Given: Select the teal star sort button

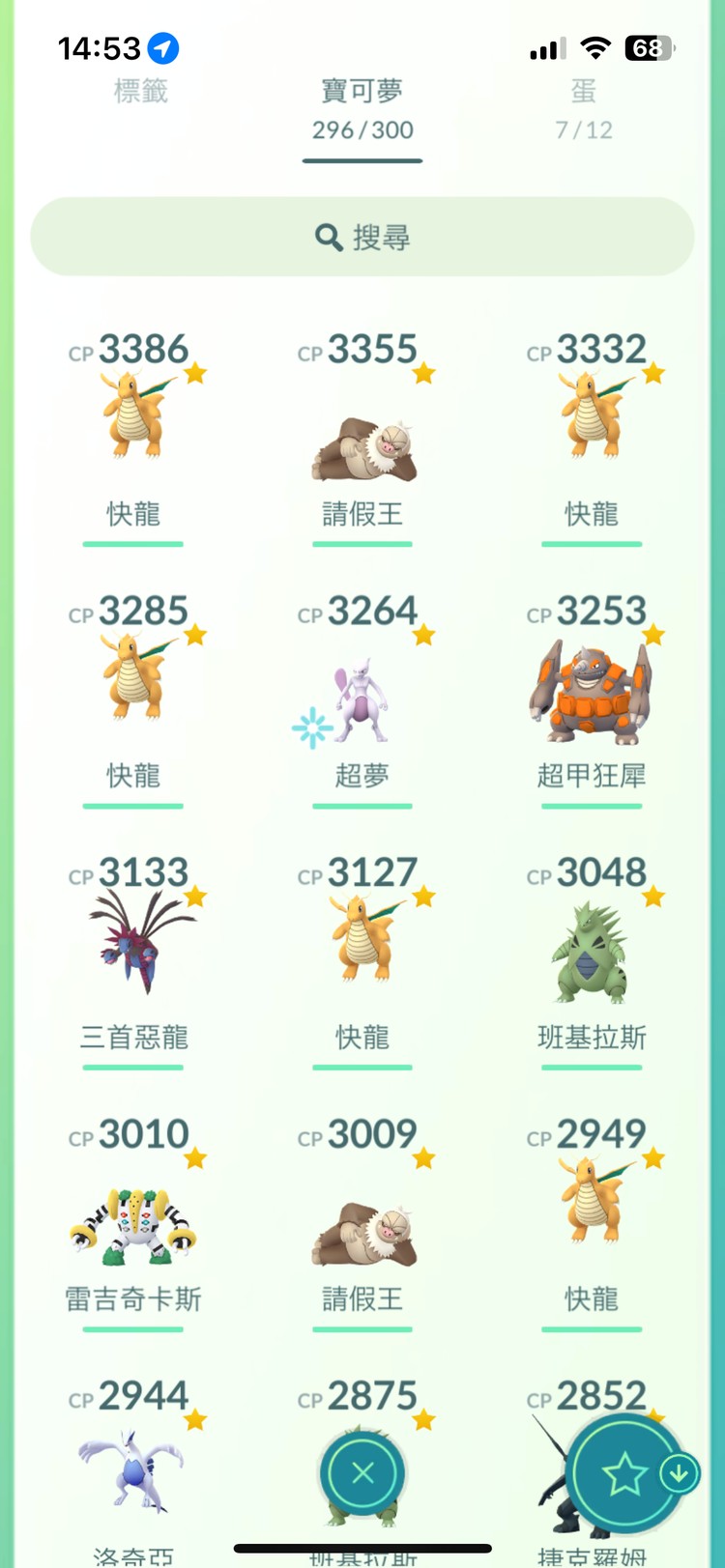Looking at the screenshot, I should coord(623,1475).
